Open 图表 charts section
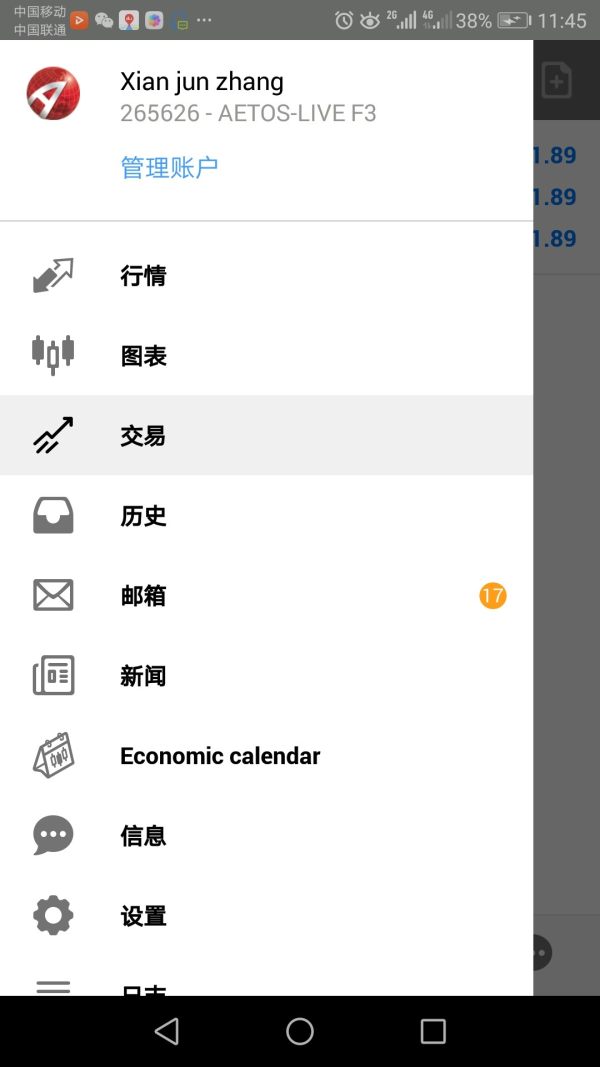This screenshot has width=600, height=1067. (143, 356)
